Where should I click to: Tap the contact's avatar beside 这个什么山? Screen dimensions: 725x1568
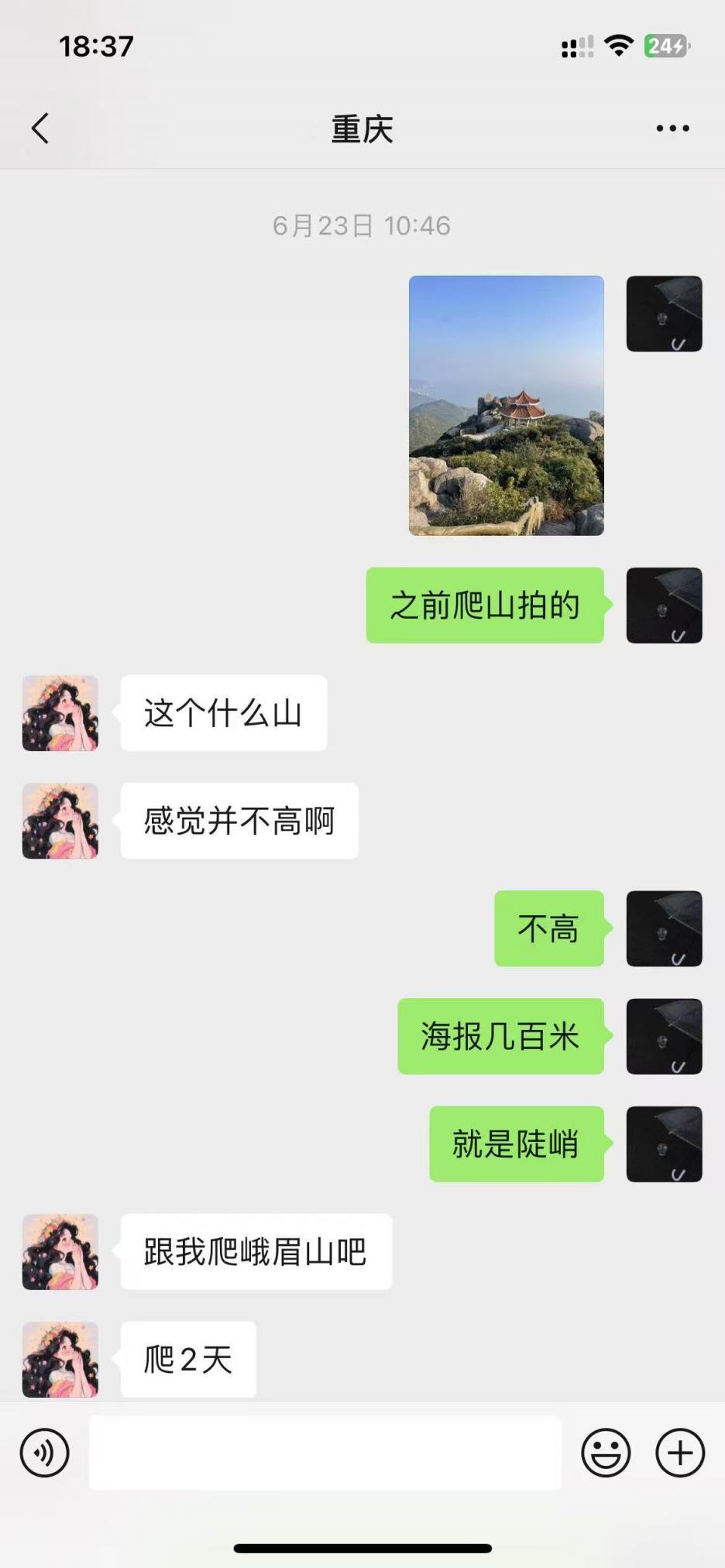(60, 713)
